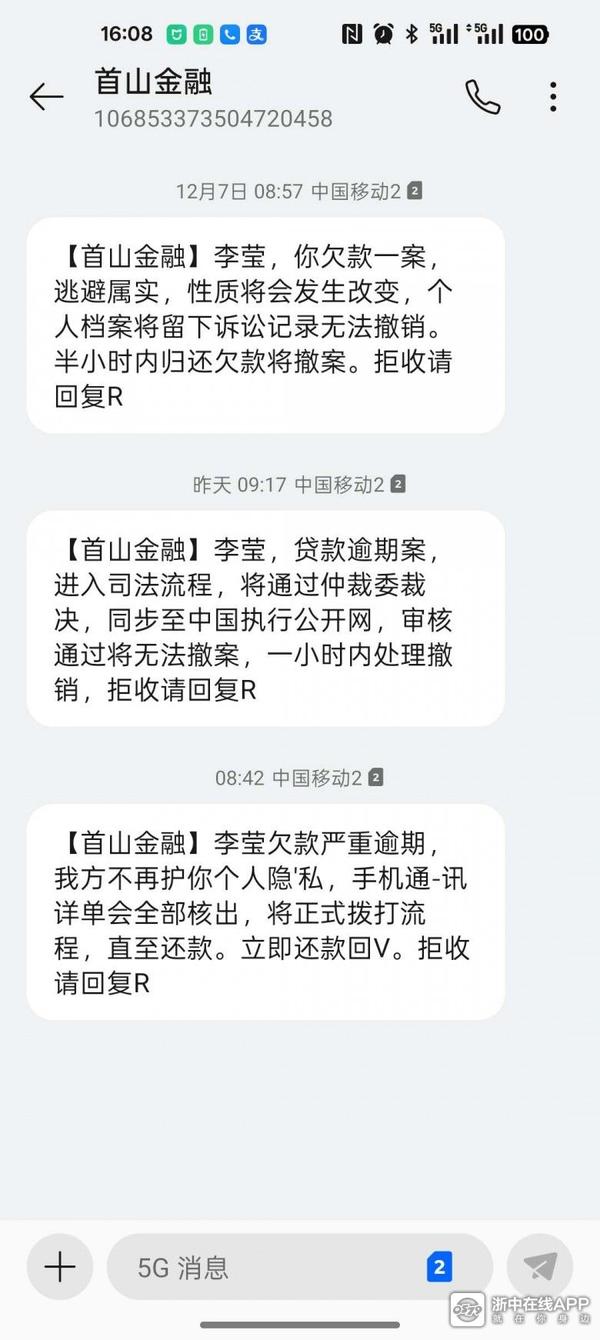The image size is (600, 1340).
Task: Switch SIM with the blue 2 badge
Action: coord(438,1267)
